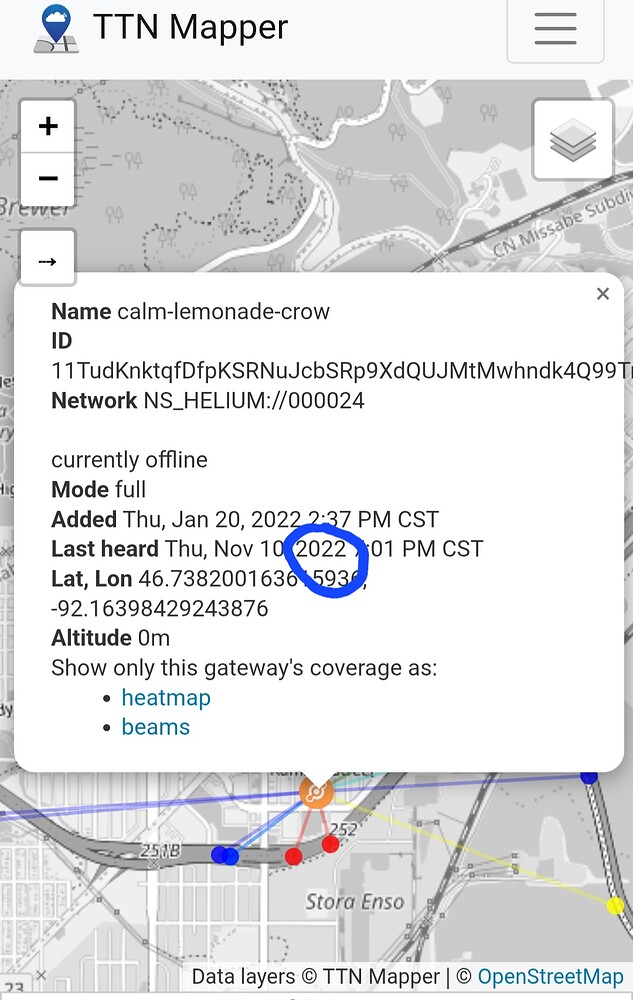Tap the orange gateway marker
The image size is (633, 1000).
(x=315, y=793)
